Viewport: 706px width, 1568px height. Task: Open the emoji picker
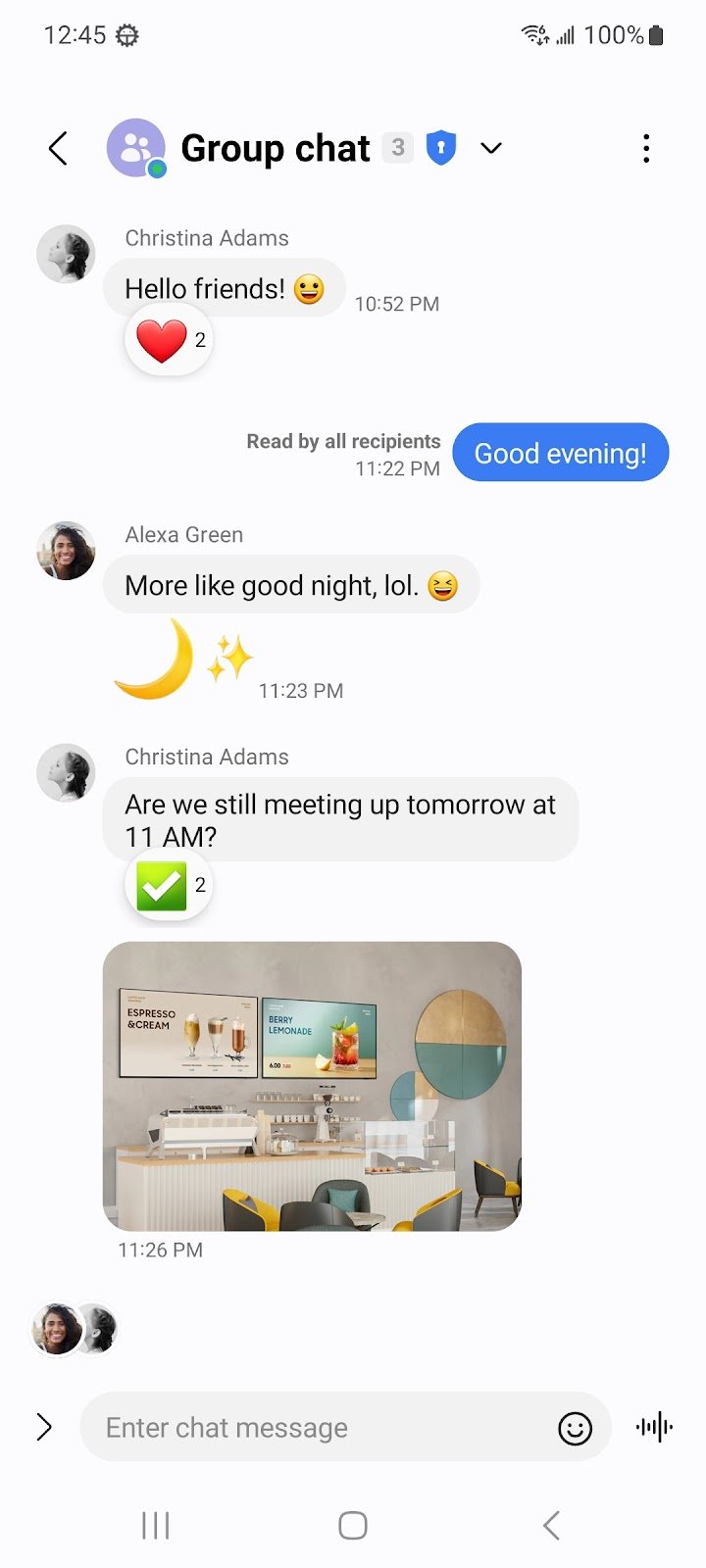click(575, 1428)
